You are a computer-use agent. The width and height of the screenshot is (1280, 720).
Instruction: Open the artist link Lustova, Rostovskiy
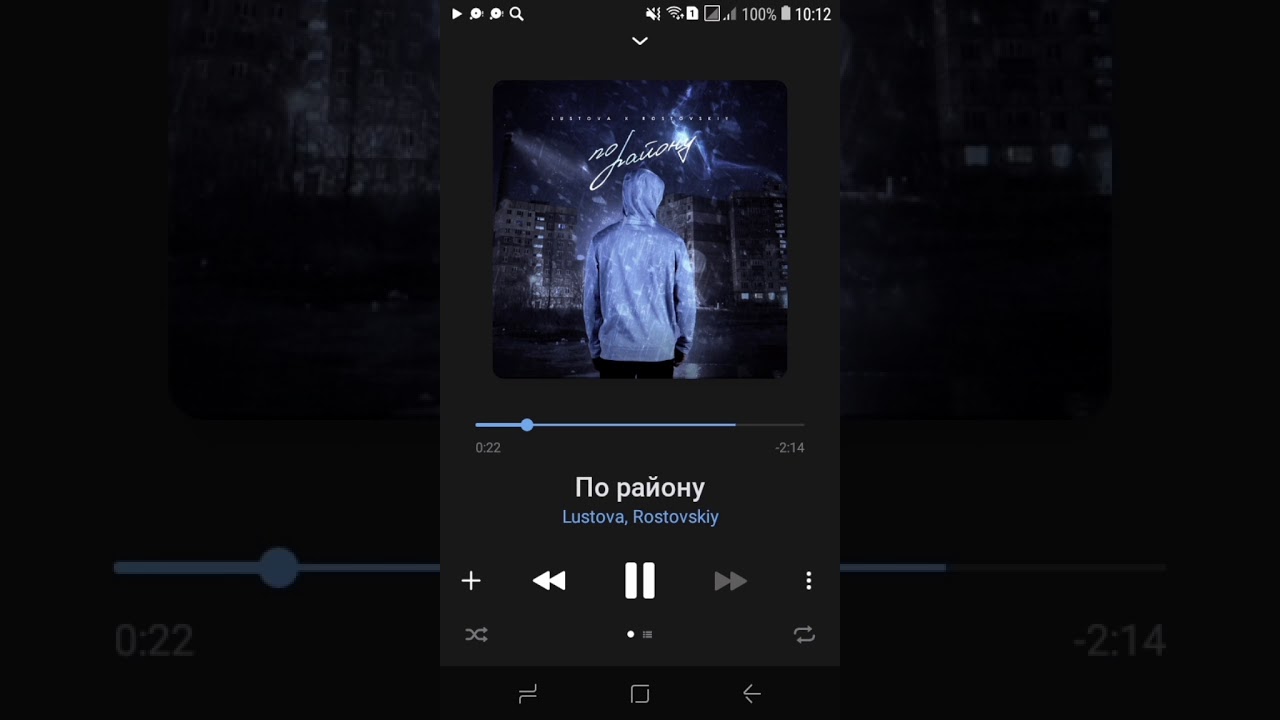point(640,517)
